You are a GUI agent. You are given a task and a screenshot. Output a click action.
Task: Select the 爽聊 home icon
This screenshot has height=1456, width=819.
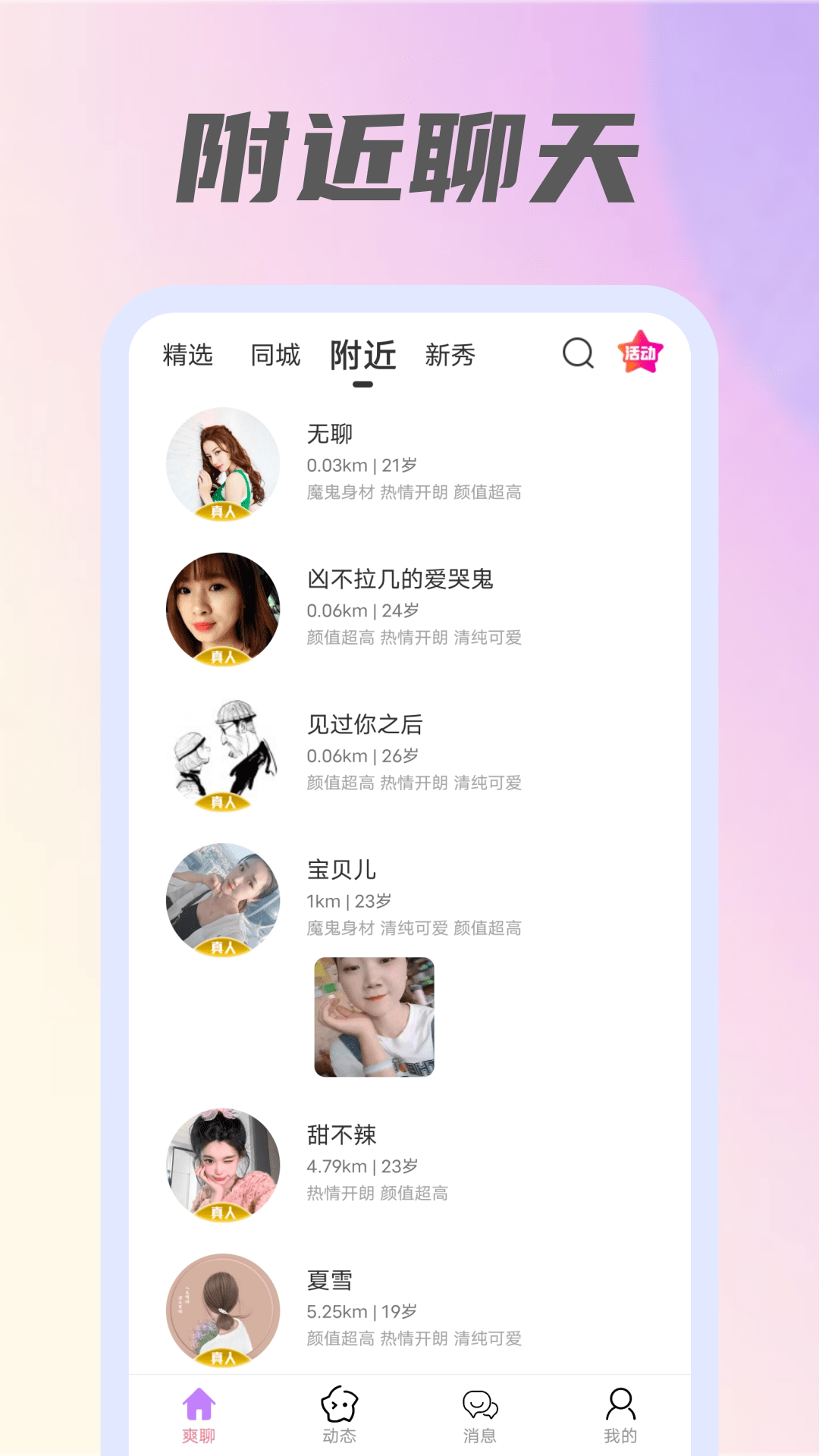click(198, 1407)
